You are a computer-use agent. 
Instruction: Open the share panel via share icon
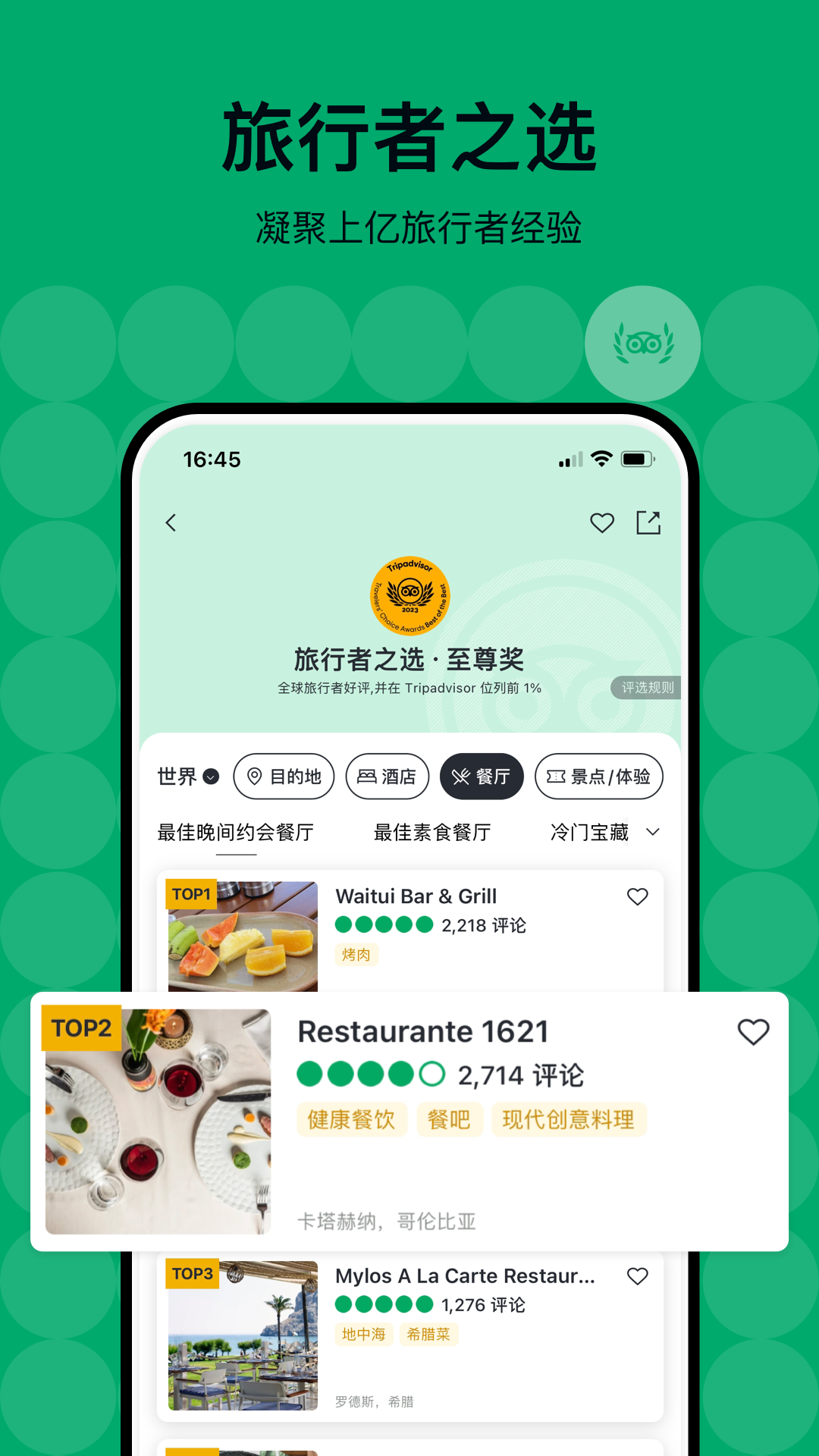tap(650, 522)
